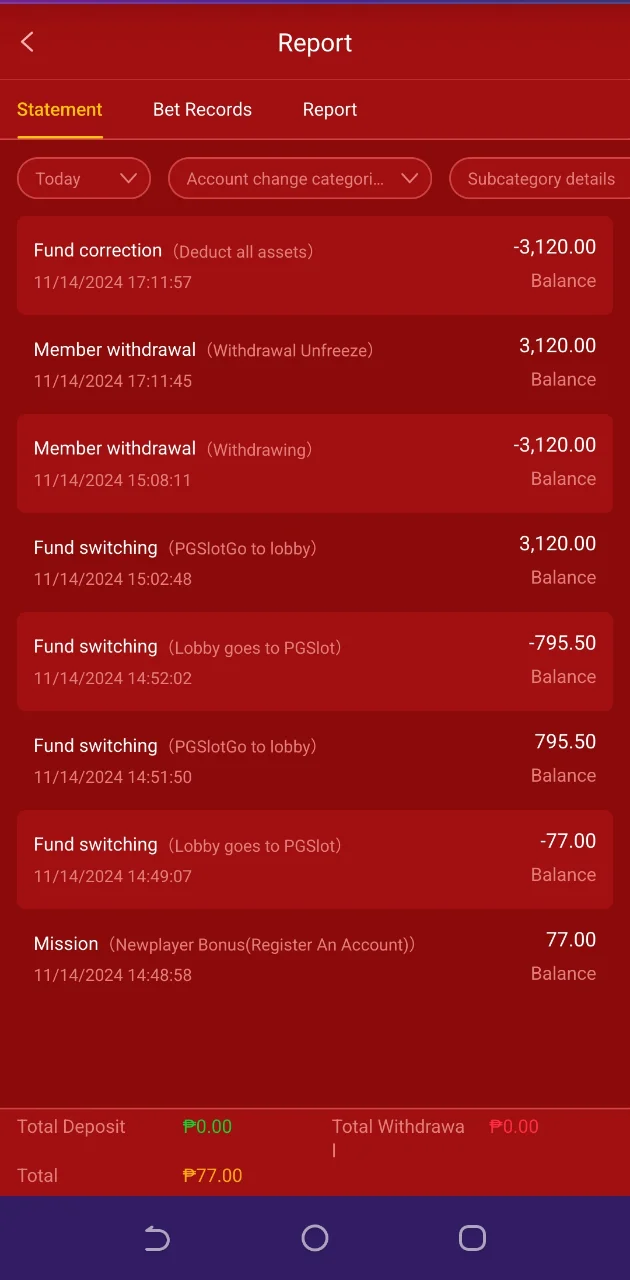Switch to the Bet Records tab
The width and height of the screenshot is (630, 1280).
coord(202,110)
